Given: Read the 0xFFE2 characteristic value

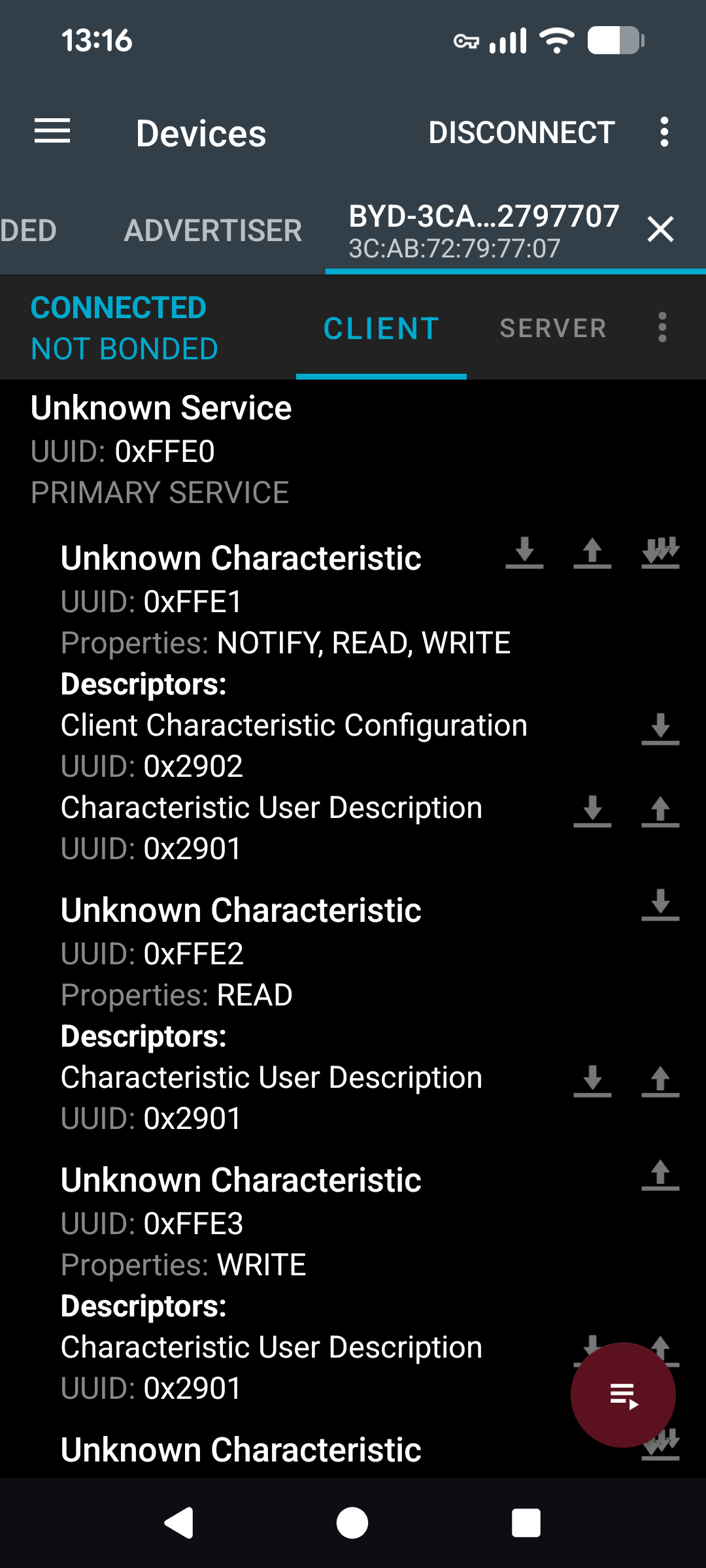Looking at the screenshot, I should tap(660, 905).
